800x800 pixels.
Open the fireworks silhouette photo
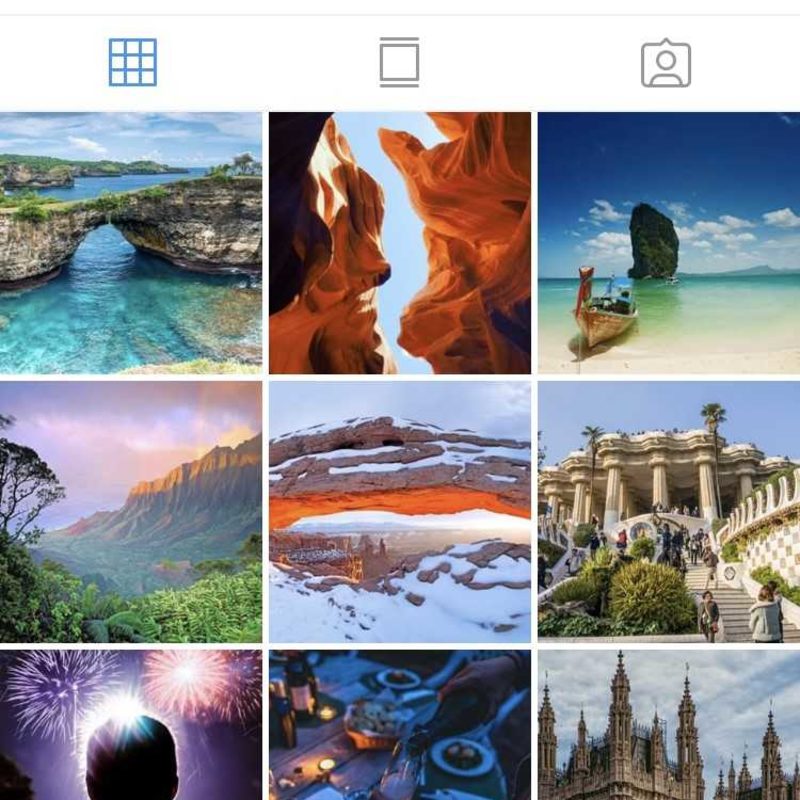pyautogui.click(x=130, y=725)
